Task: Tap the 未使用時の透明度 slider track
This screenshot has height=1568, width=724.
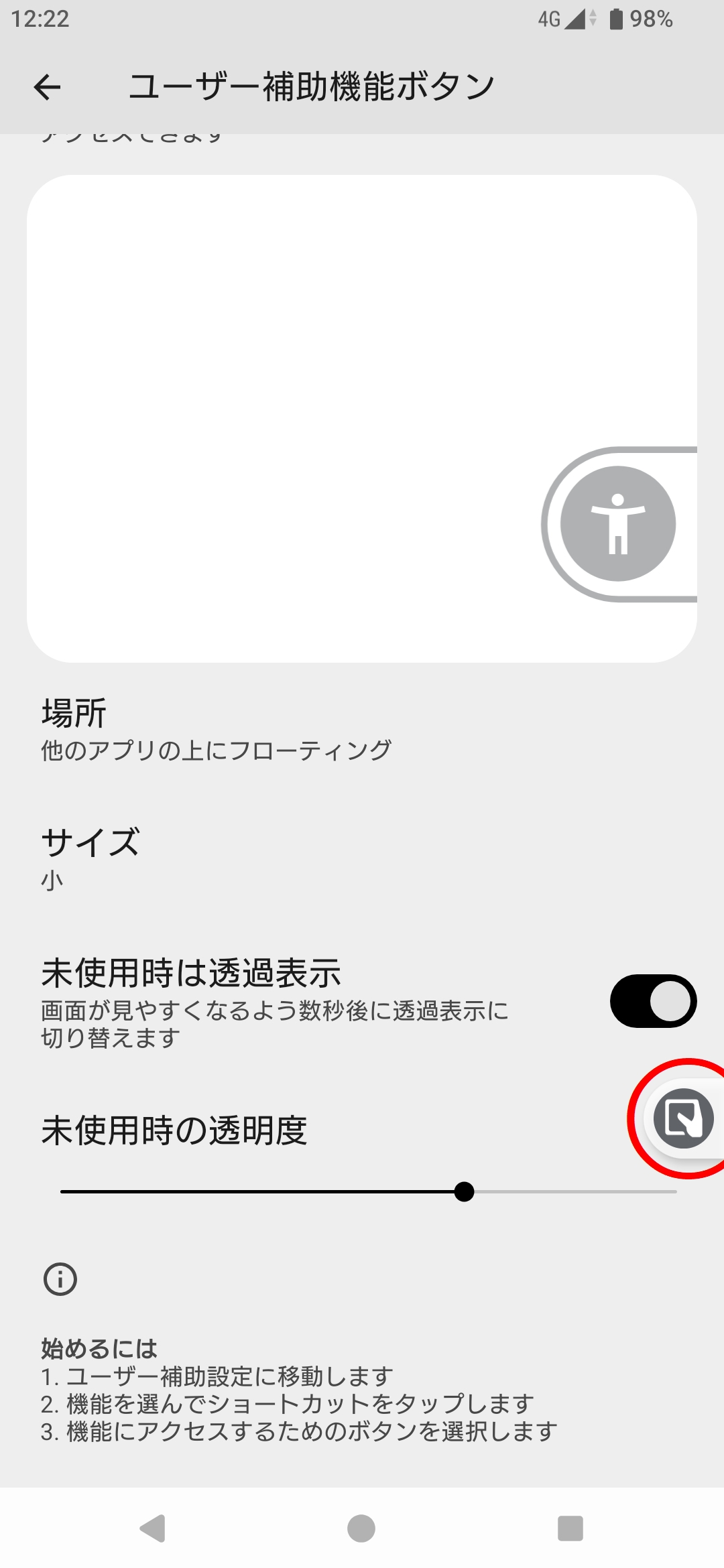Action: point(369,1192)
